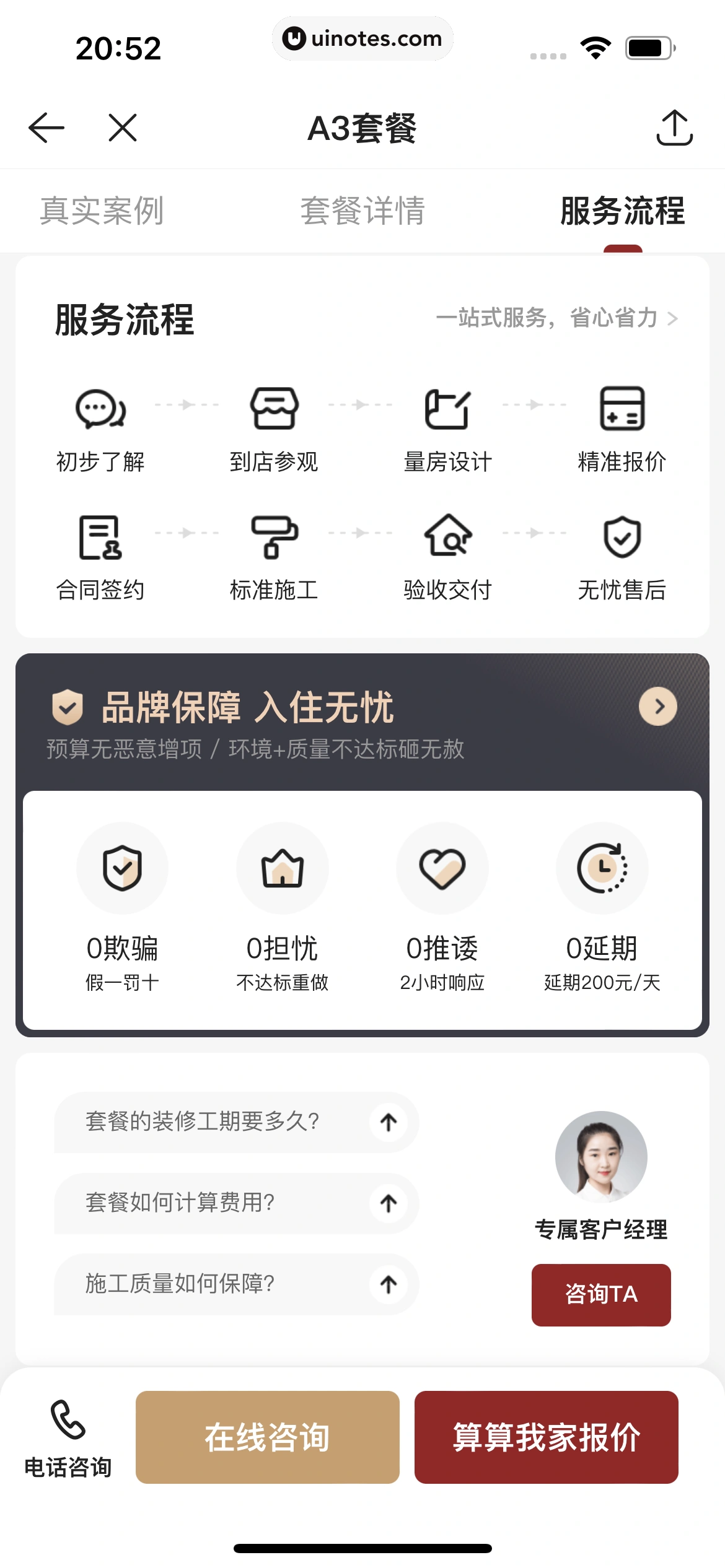Switch to the 套餐详情 tab
This screenshot has width=725, height=1568.
(x=362, y=211)
